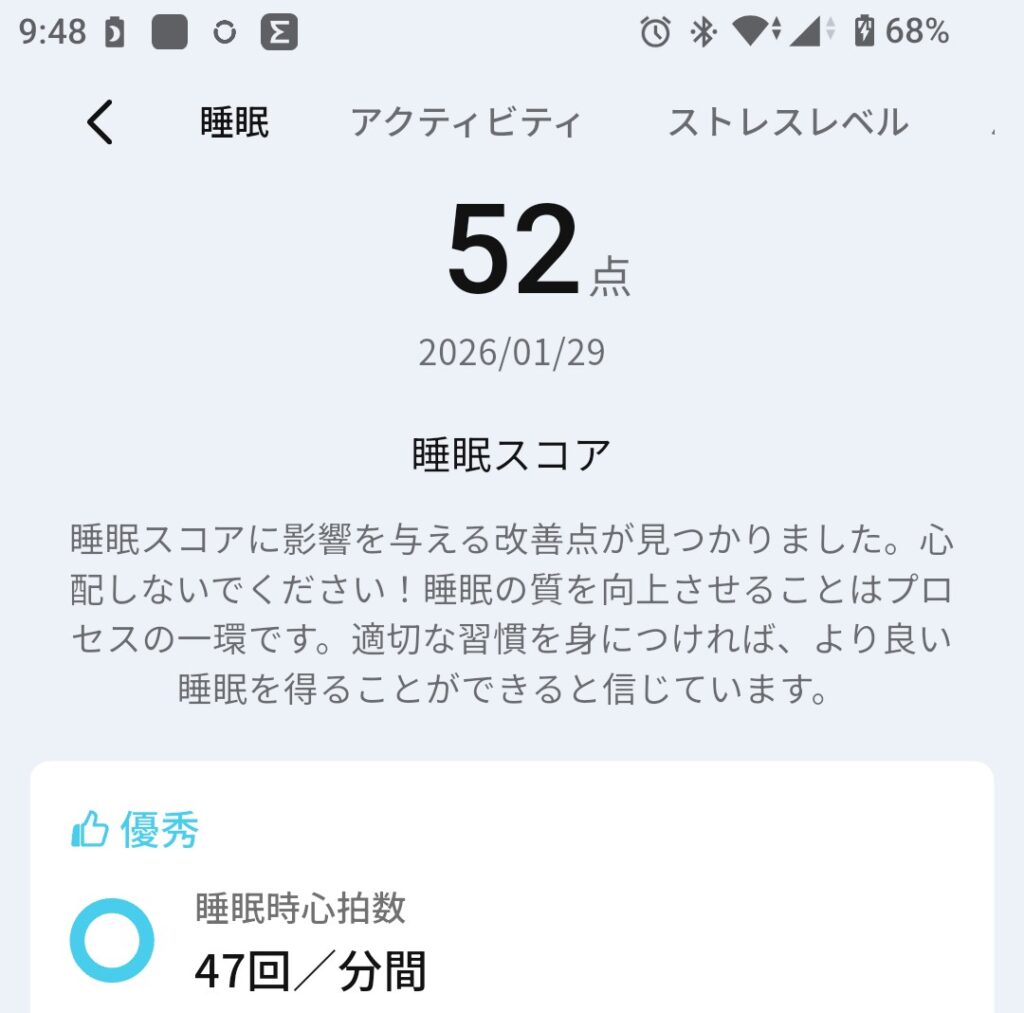Open the 睡眠時心拍数 card
1024x1013 pixels.
[x=512, y=940]
